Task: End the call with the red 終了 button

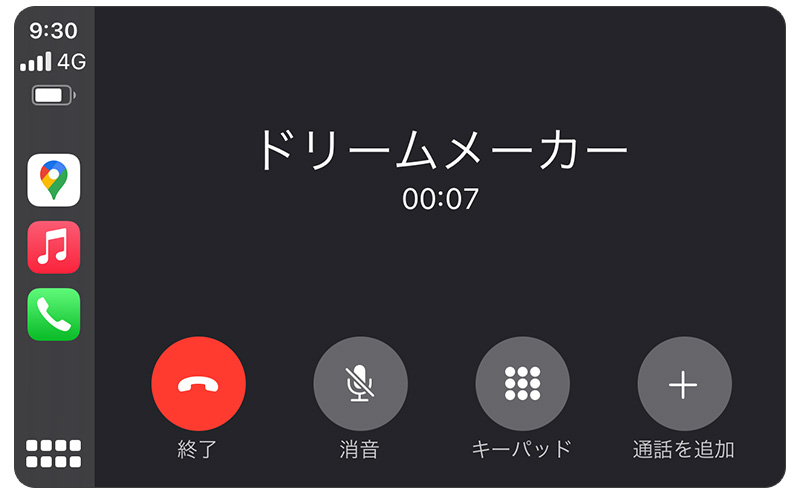Action: pyautogui.click(x=198, y=384)
